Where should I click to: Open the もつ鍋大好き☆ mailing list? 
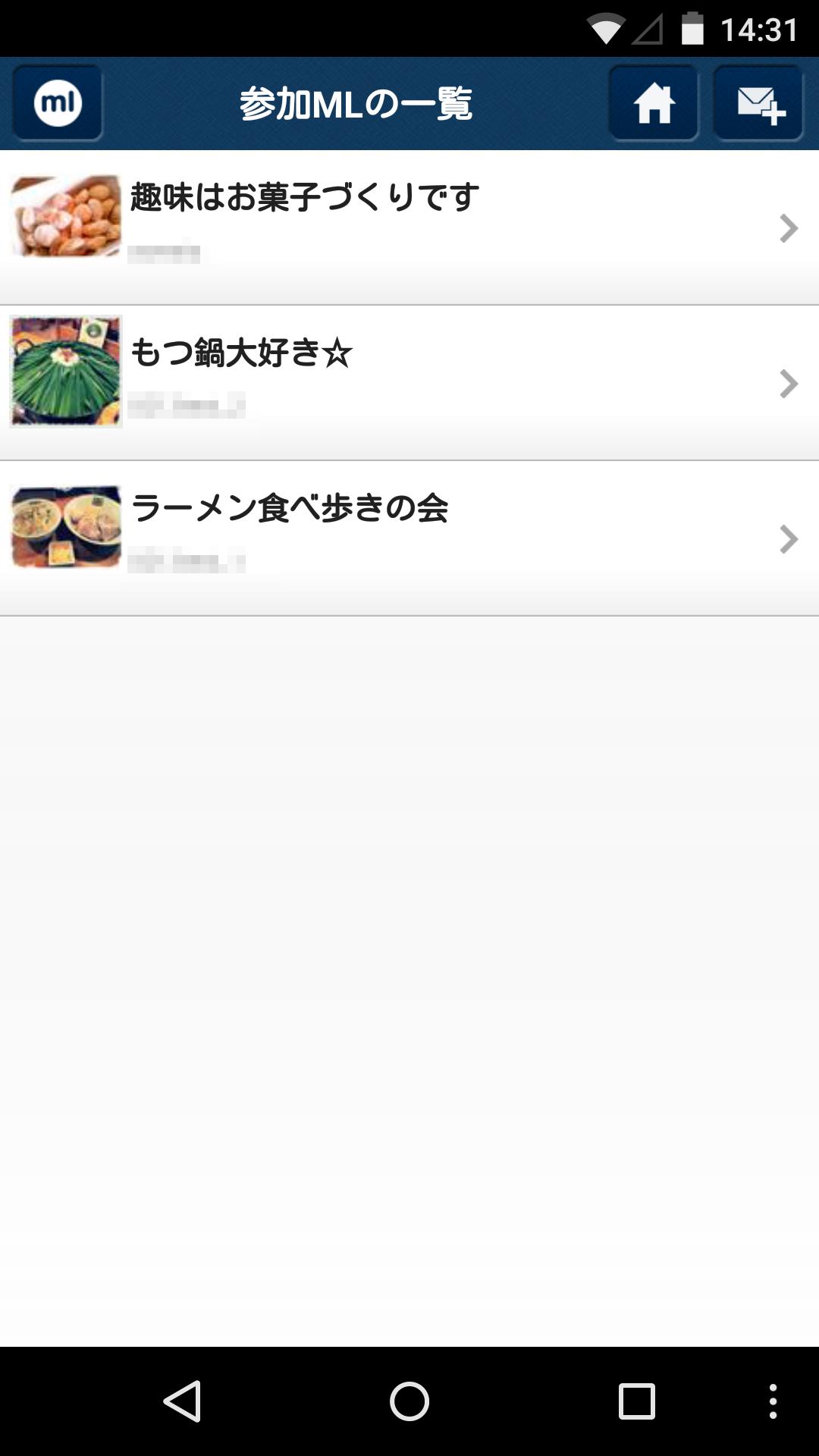tap(409, 383)
